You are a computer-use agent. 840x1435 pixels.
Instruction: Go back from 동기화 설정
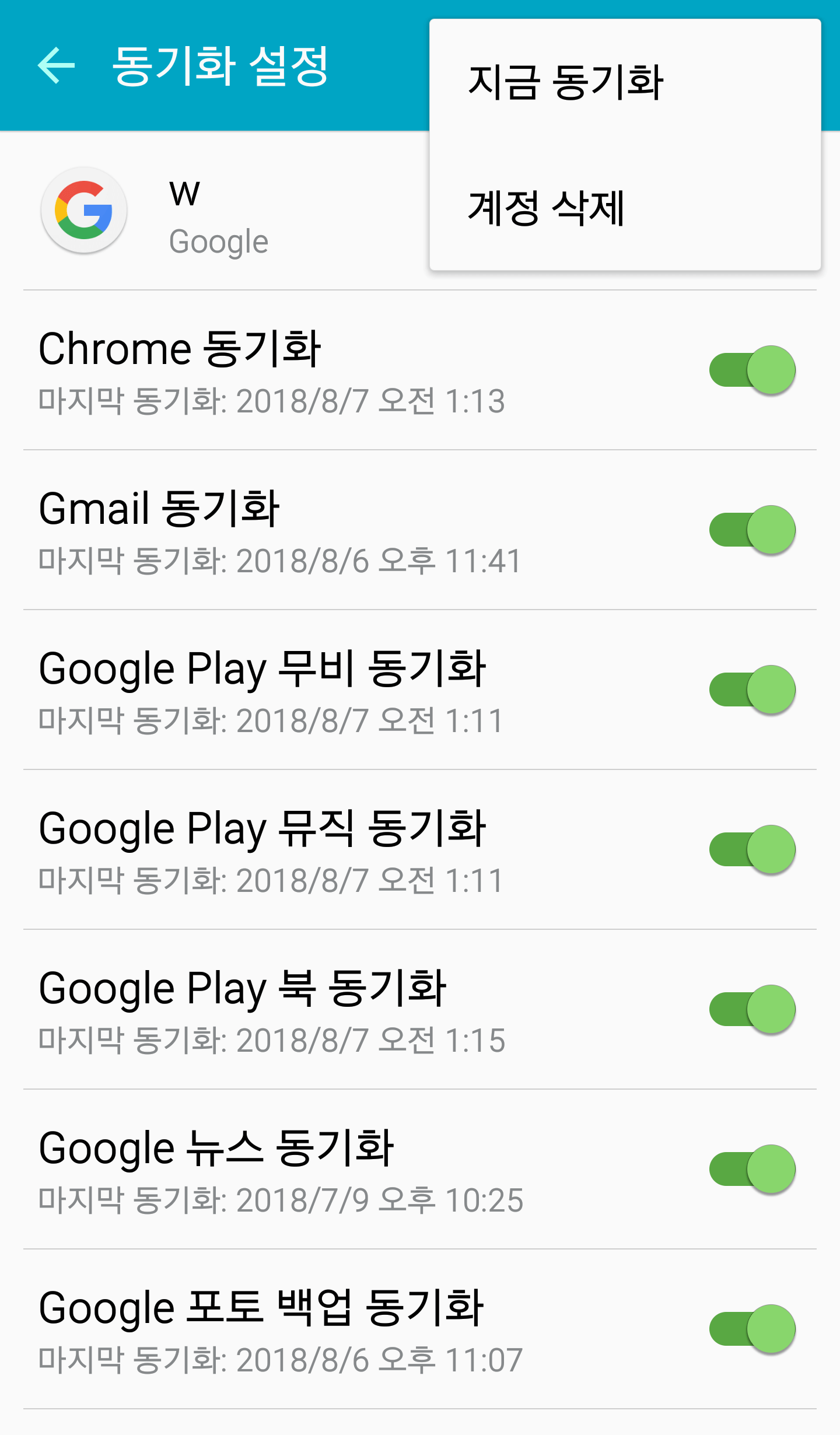(57, 65)
